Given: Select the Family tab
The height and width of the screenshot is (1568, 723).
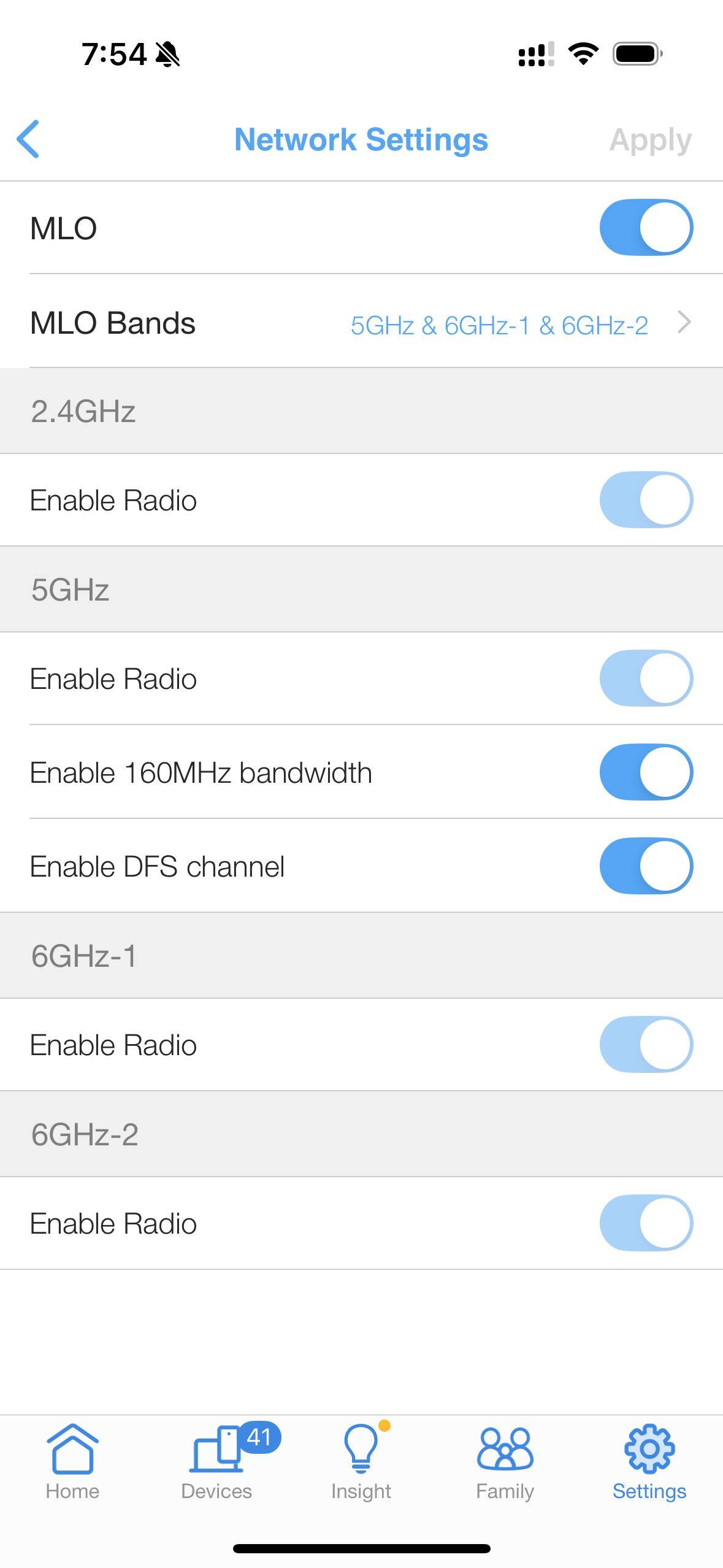Looking at the screenshot, I should [505, 1462].
